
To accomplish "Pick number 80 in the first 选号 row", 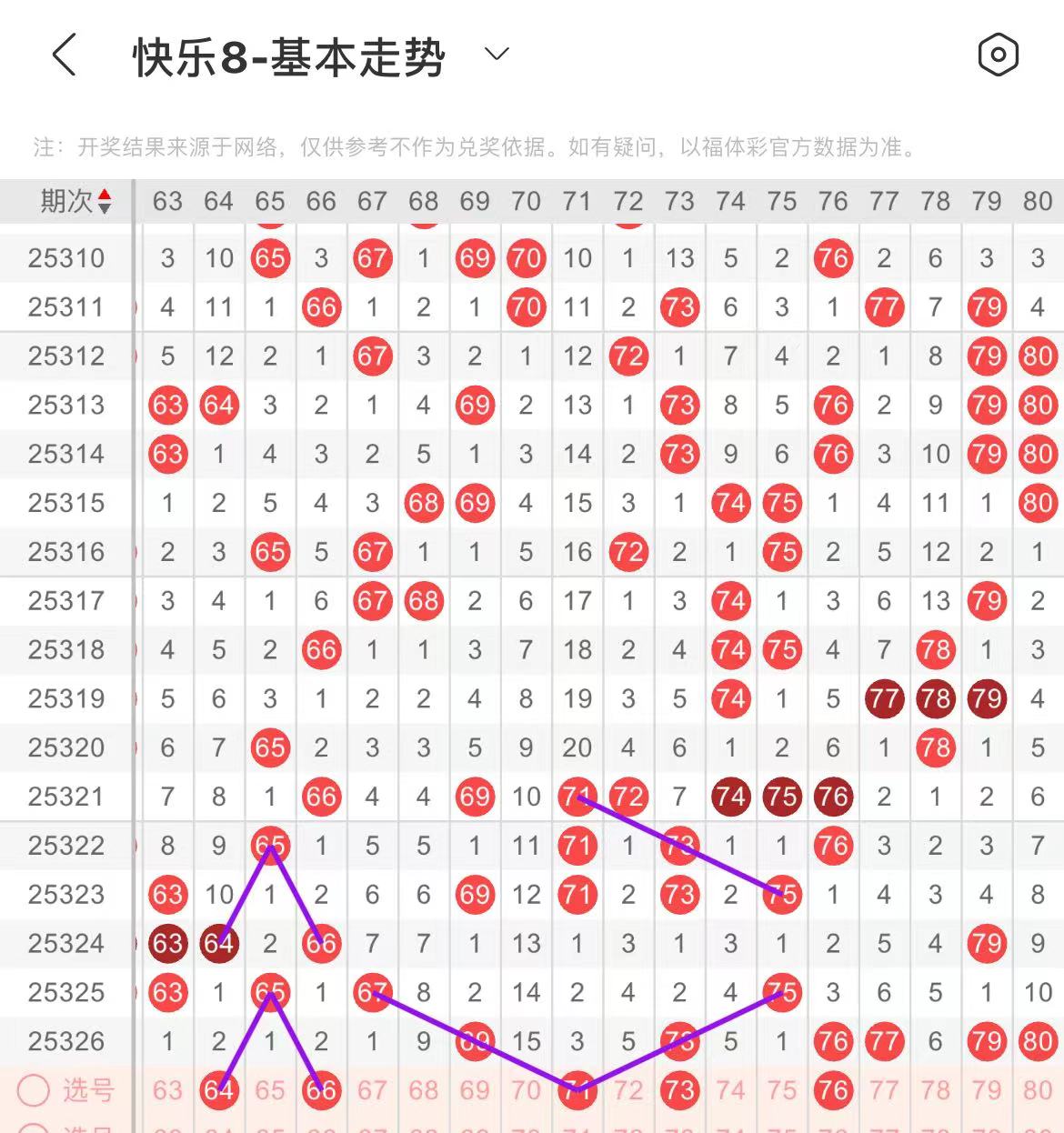I will pyautogui.click(x=1038, y=1090).
